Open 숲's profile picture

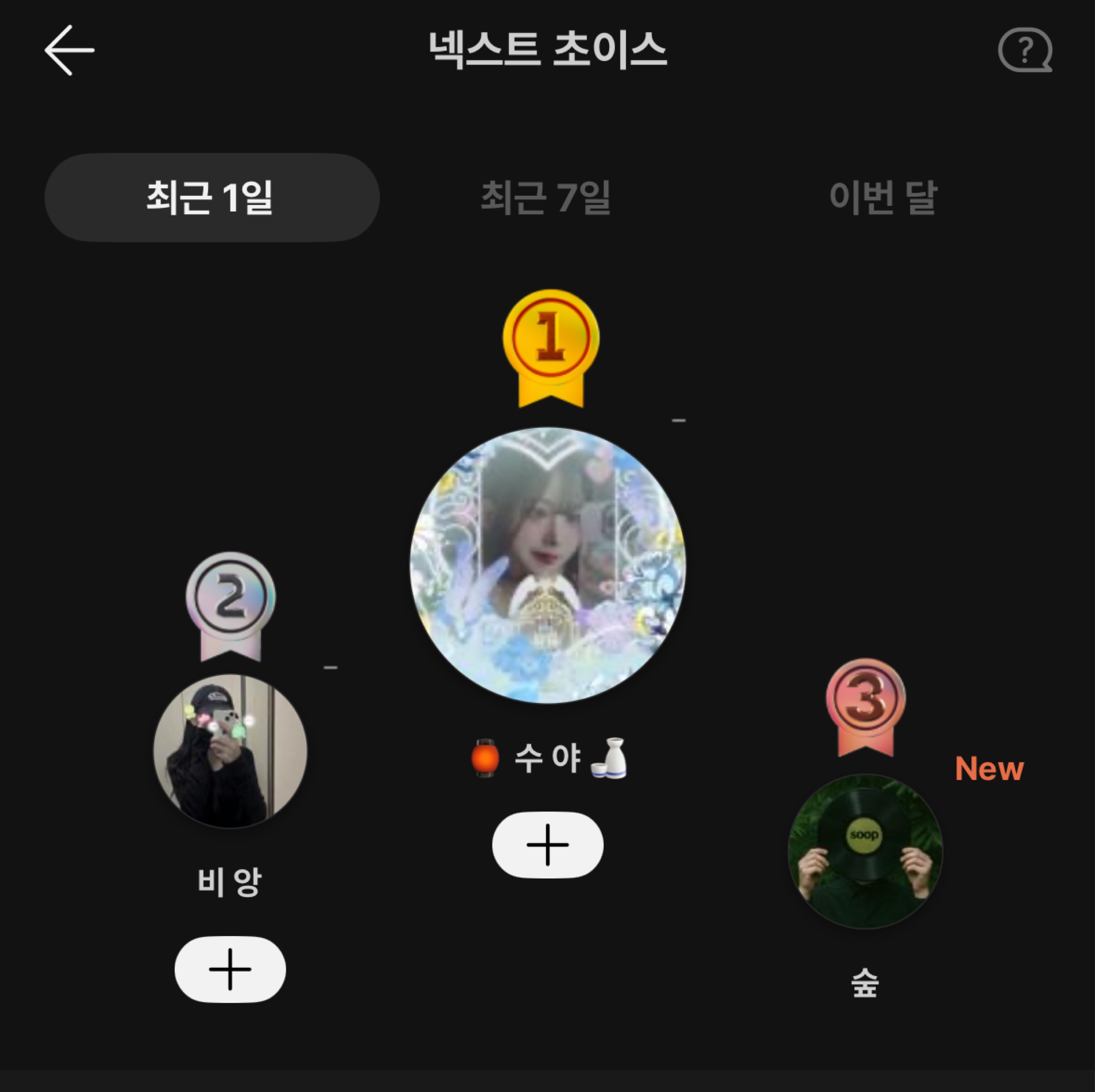865,851
